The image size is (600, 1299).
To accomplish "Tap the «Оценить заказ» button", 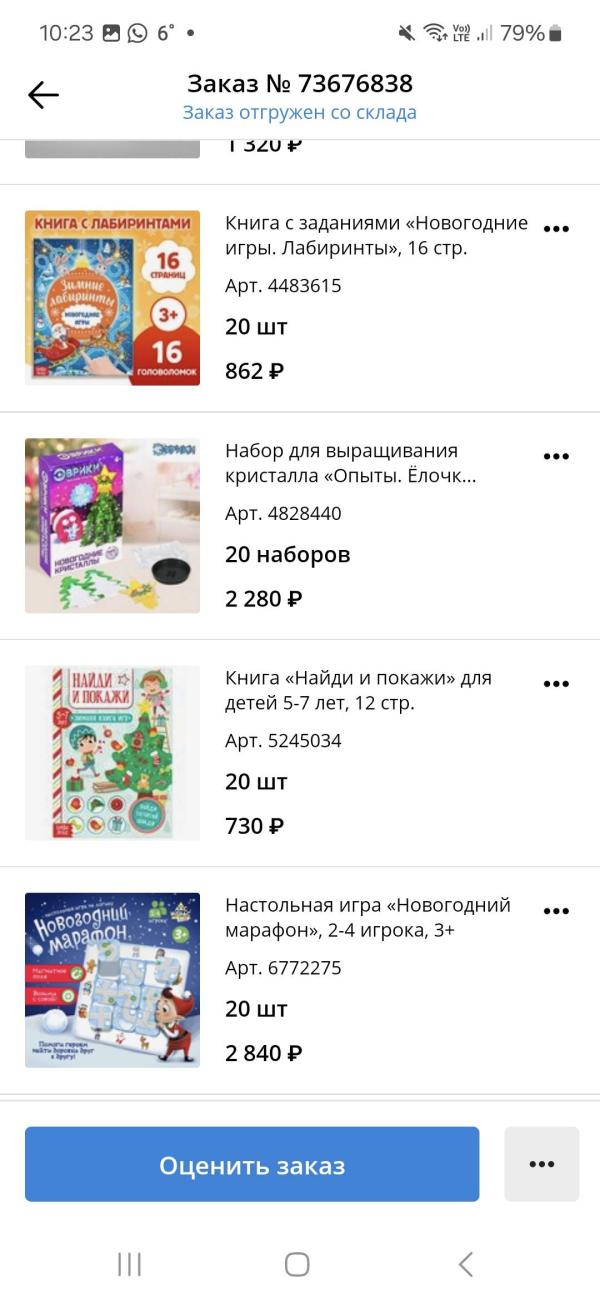I will coord(252,1164).
